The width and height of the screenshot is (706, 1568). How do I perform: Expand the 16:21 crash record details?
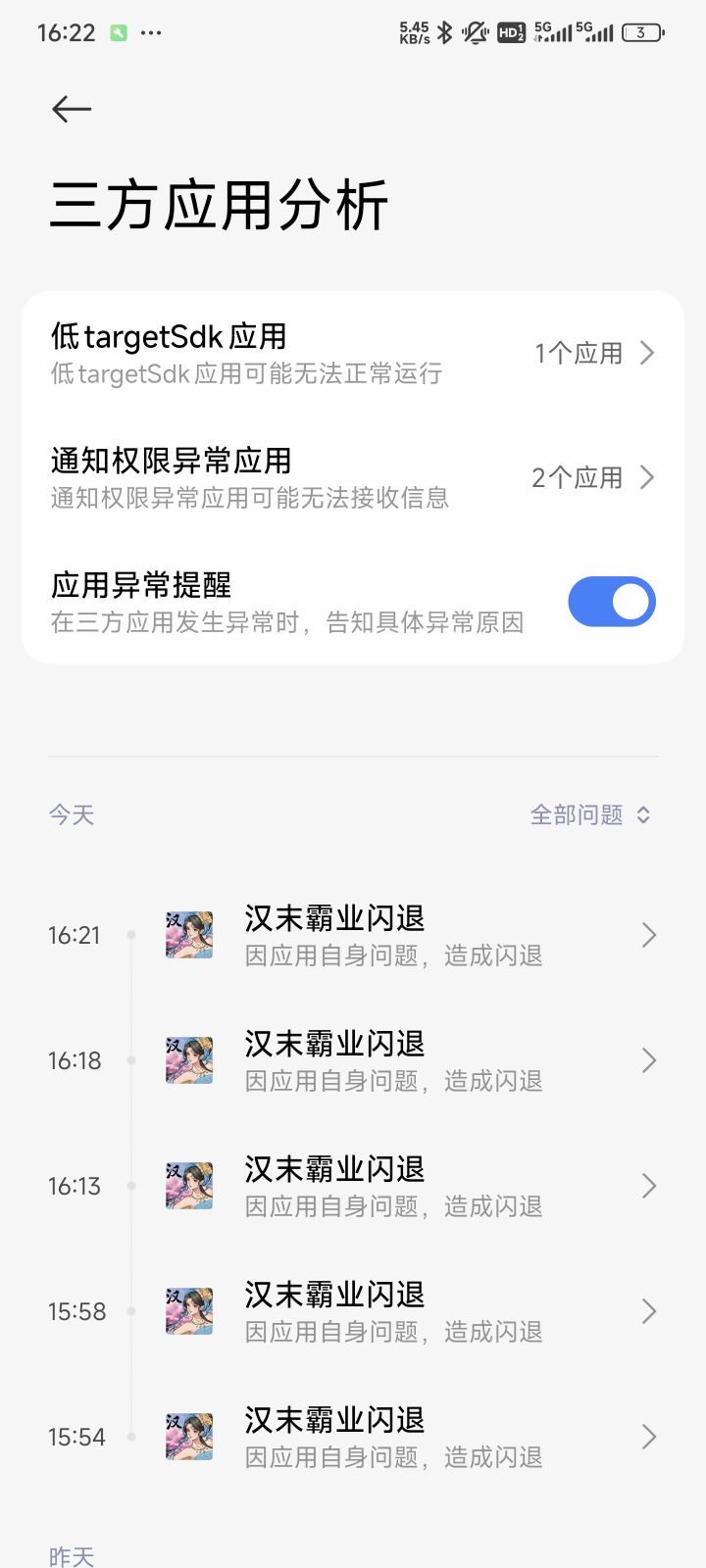[647, 935]
